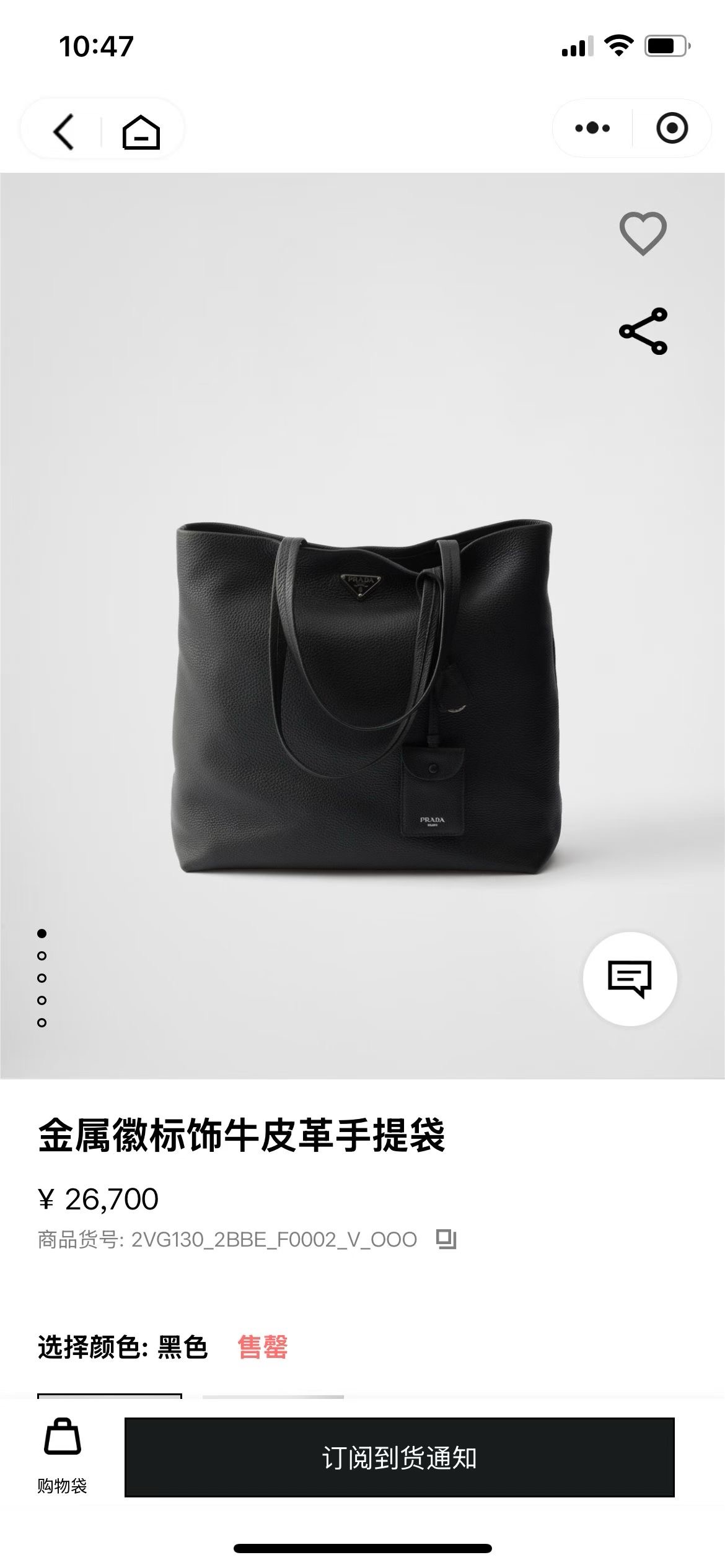Share this Prada handbag

643,331
